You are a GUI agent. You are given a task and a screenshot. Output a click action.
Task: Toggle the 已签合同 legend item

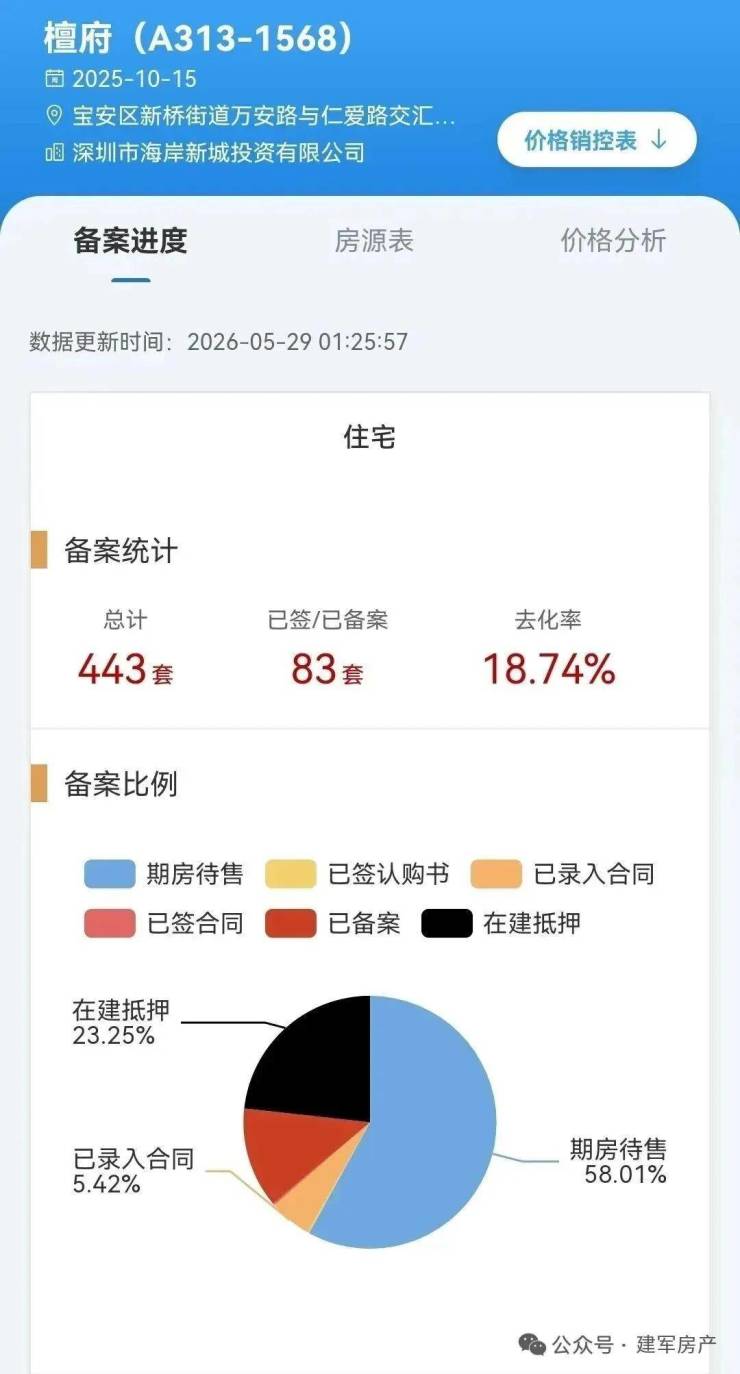pos(164,923)
